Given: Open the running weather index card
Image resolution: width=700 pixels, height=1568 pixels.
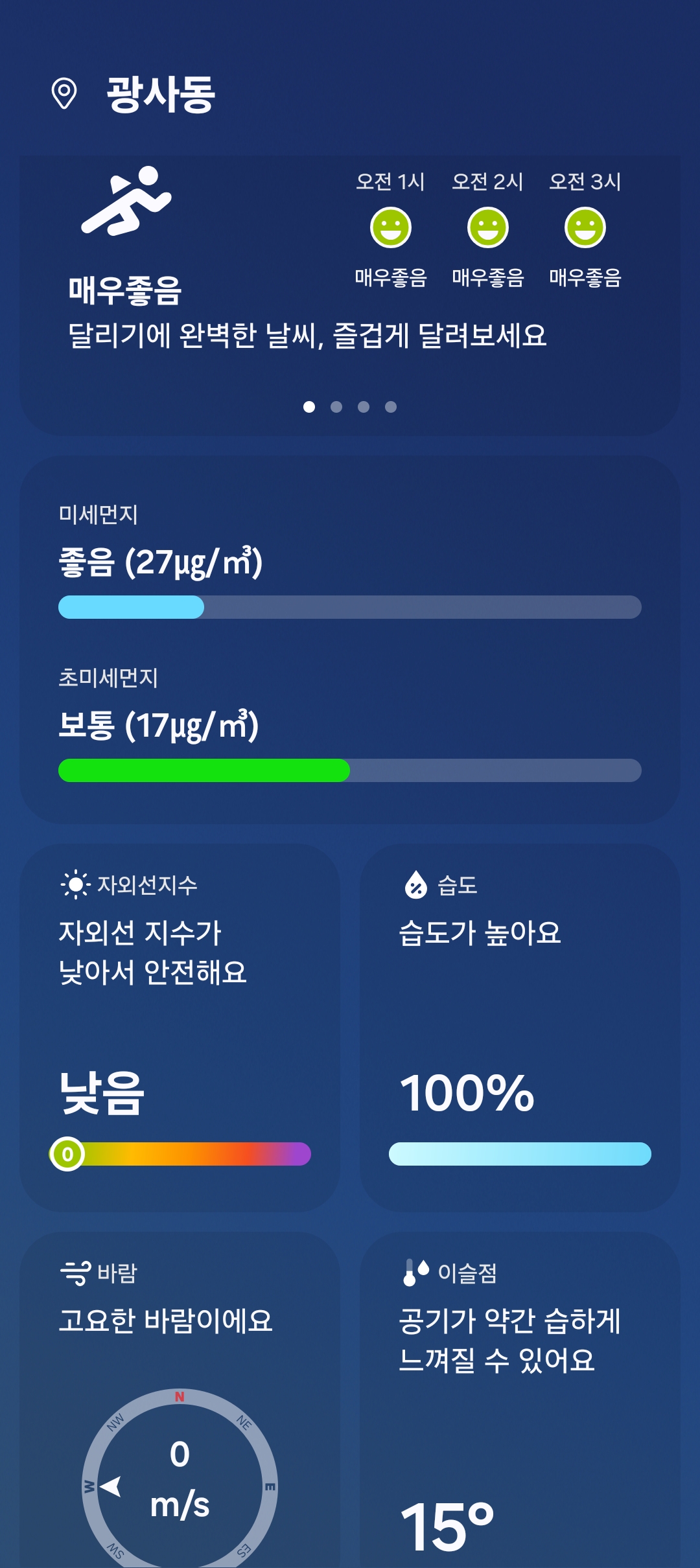Looking at the screenshot, I should (350, 295).
